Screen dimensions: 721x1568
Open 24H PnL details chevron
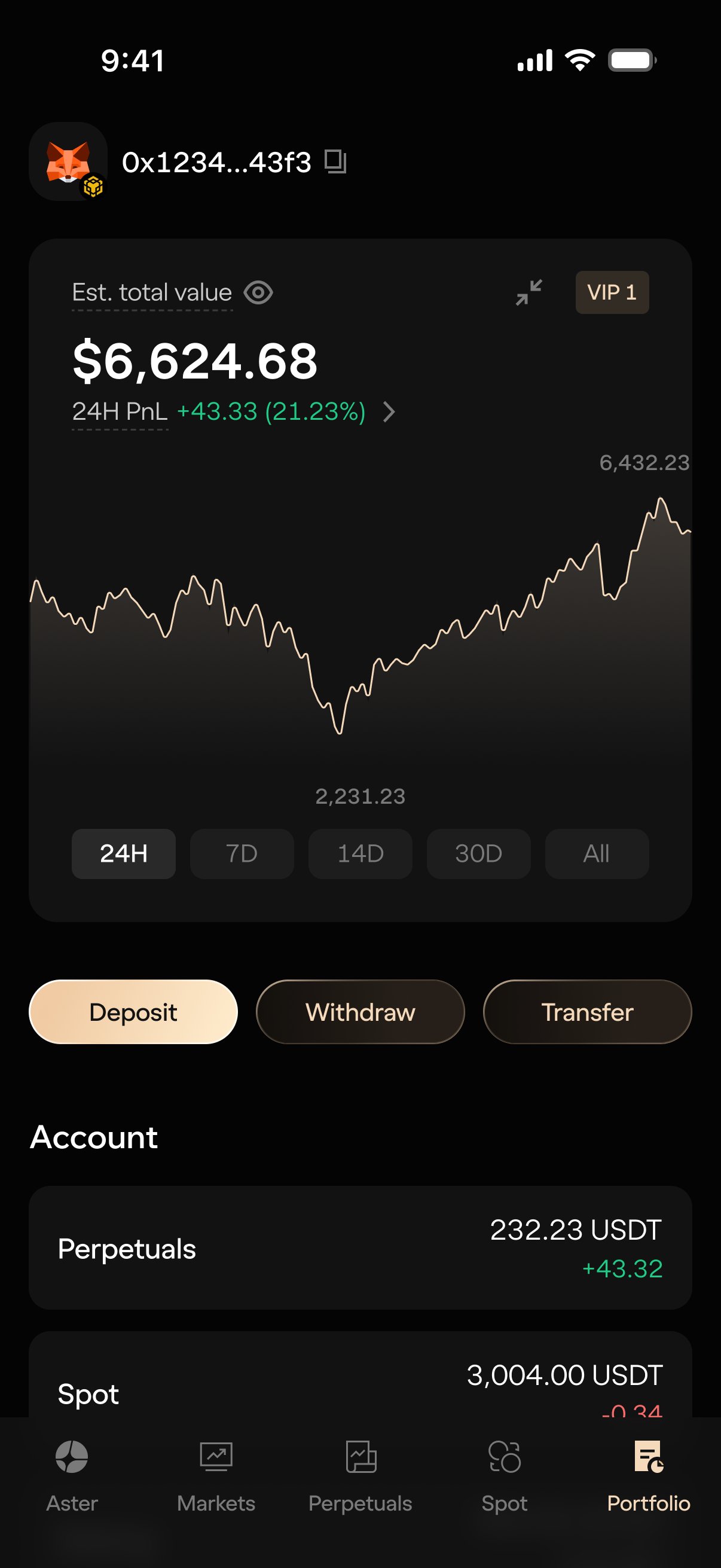(x=389, y=412)
